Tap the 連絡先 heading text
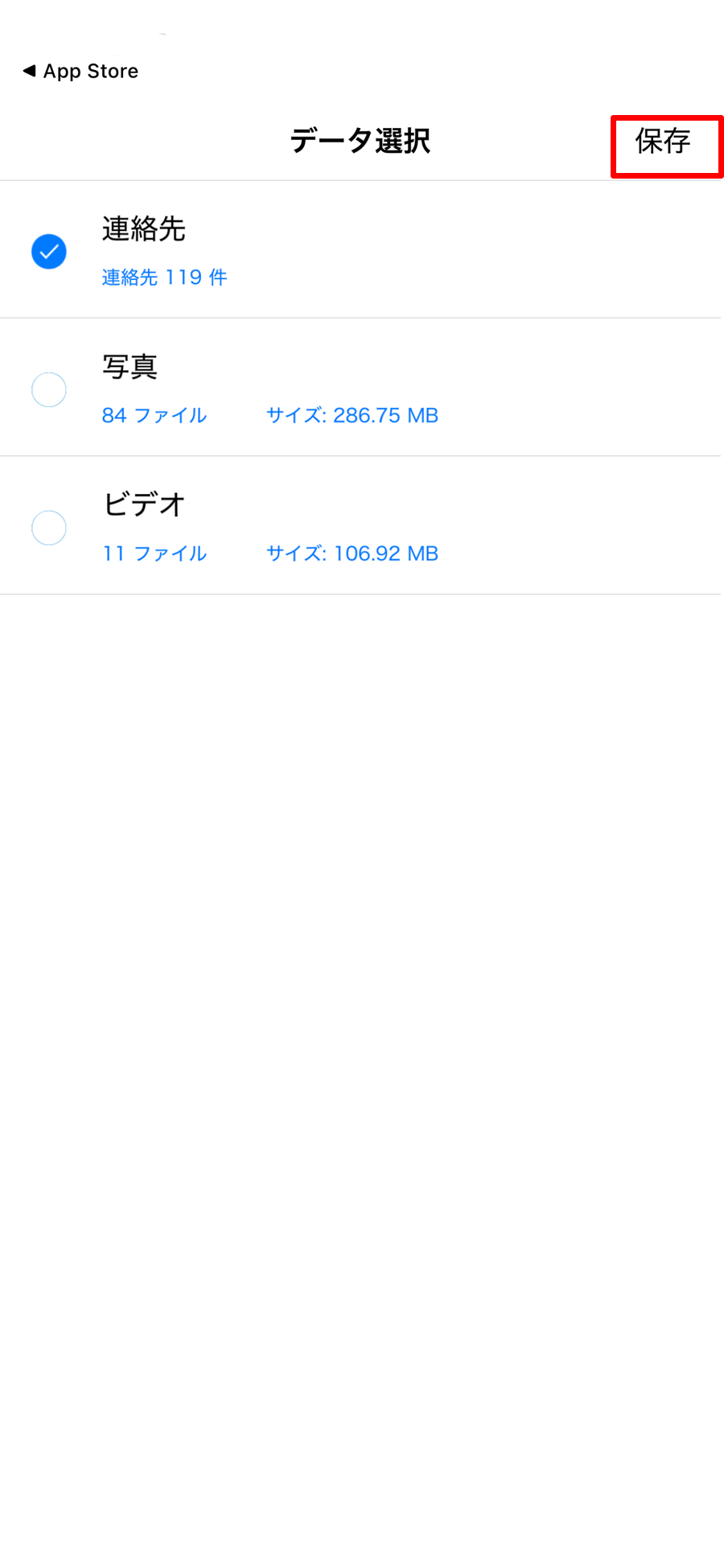Viewport: 724px width, 1568px height. pos(143,229)
